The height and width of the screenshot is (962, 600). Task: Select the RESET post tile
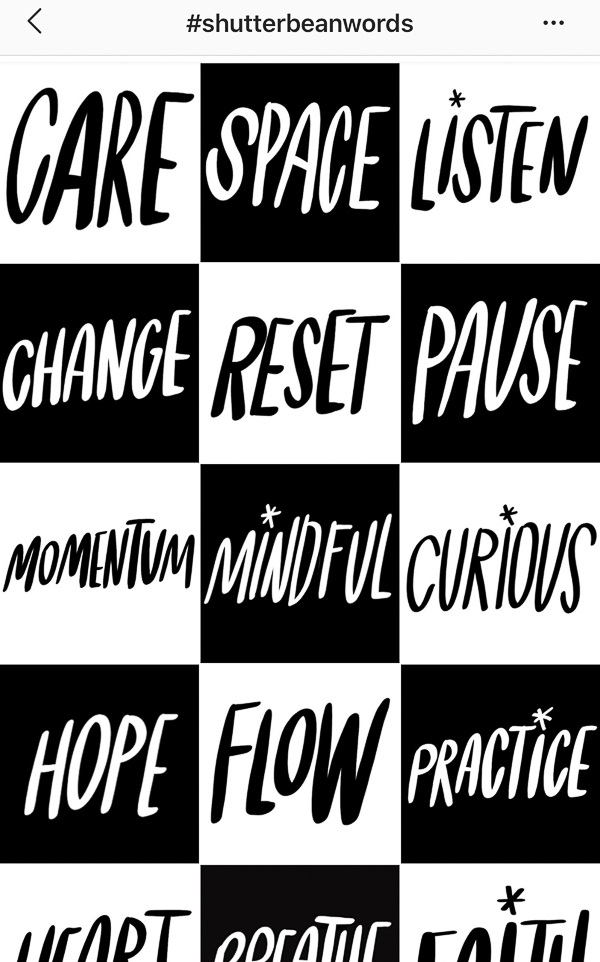[x=299, y=363]
